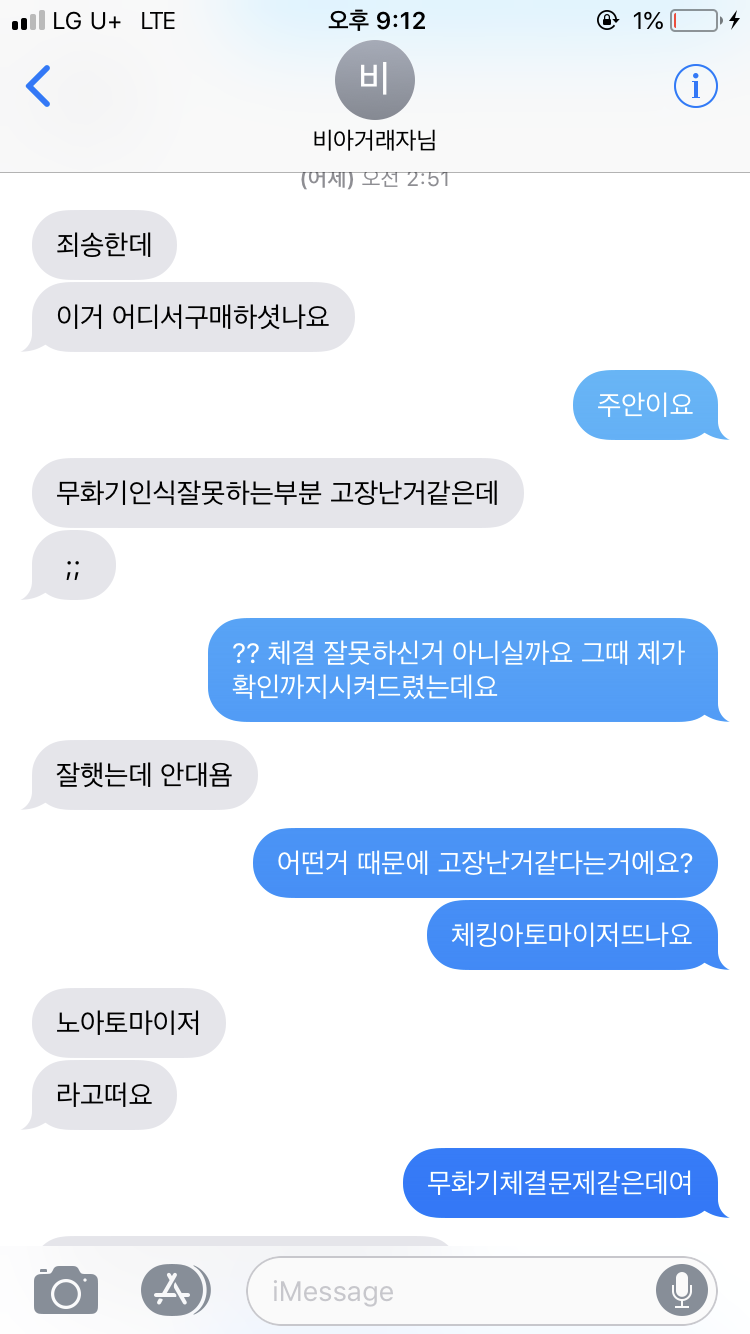Image resolution: width=750 pixels, height=1334 pixels.
Task: Go back to the message list
Action: pos(38,87)
